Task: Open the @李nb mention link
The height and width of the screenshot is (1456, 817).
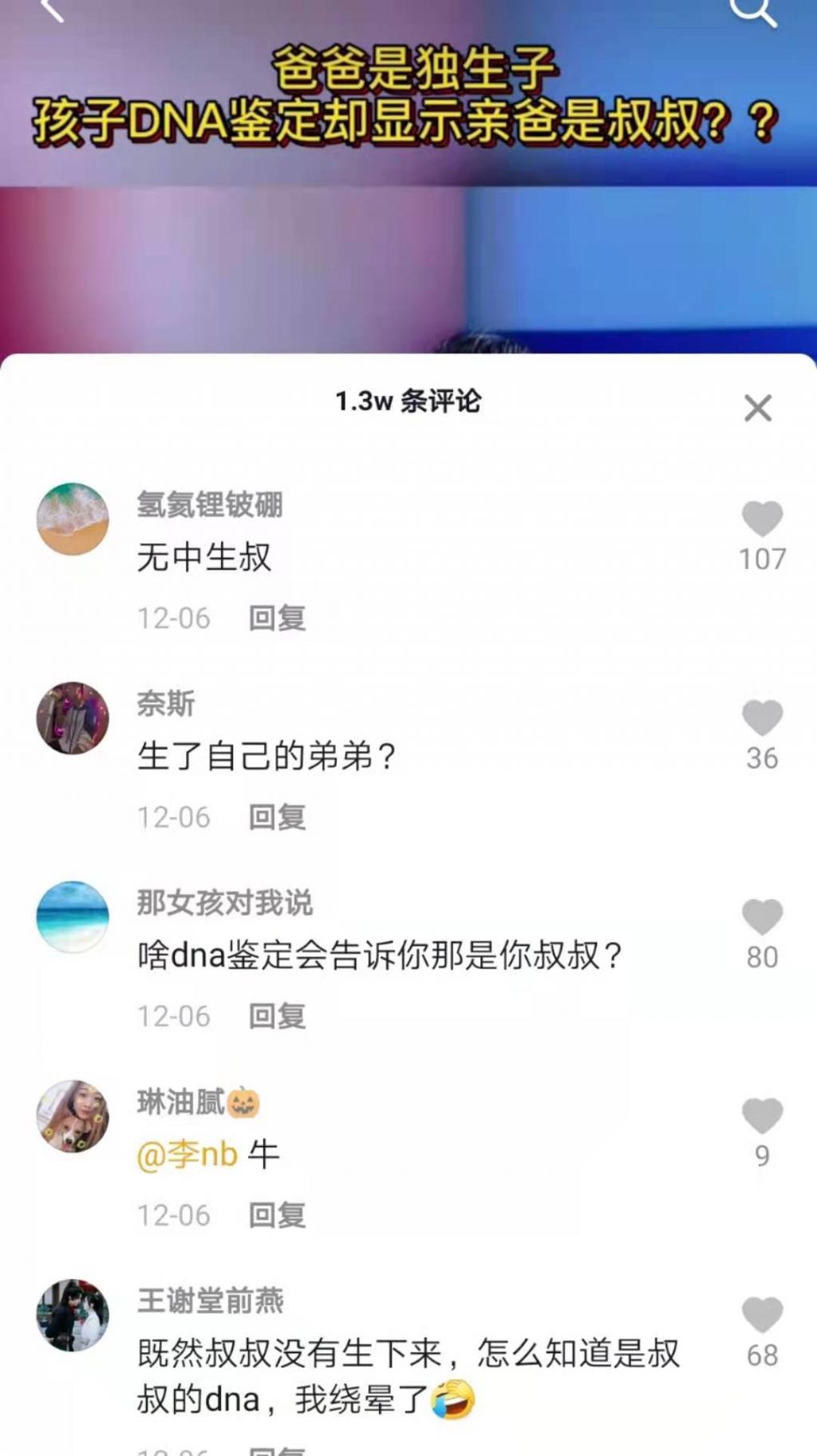Action: (185, 1154)
